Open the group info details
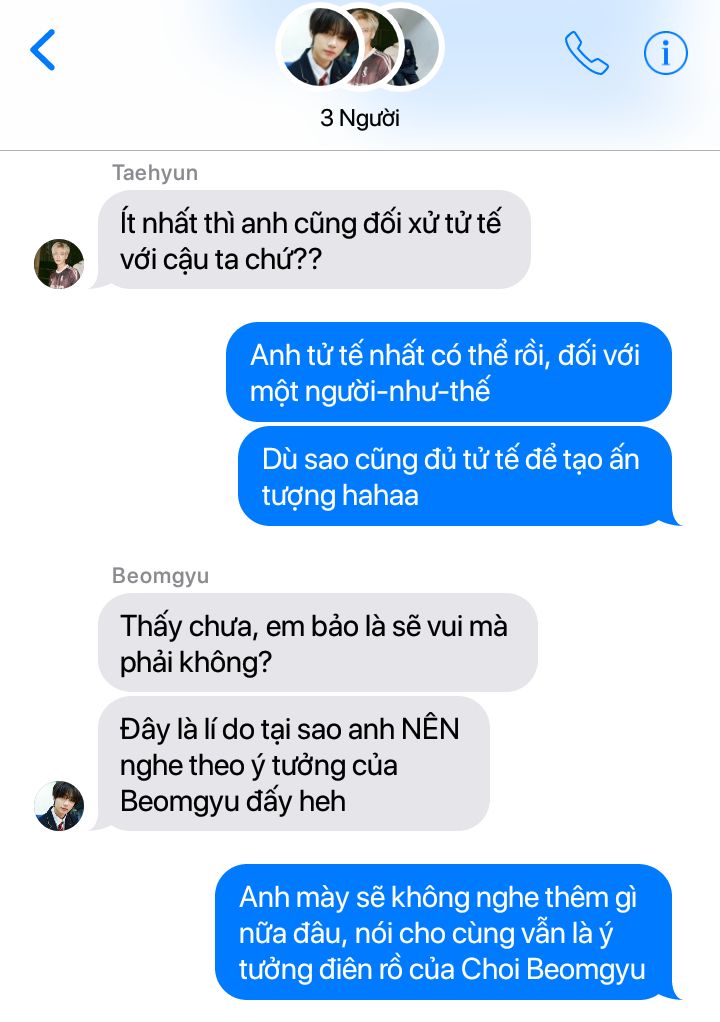The height and width of the screenshot is (1022, 720). point(665,53)
